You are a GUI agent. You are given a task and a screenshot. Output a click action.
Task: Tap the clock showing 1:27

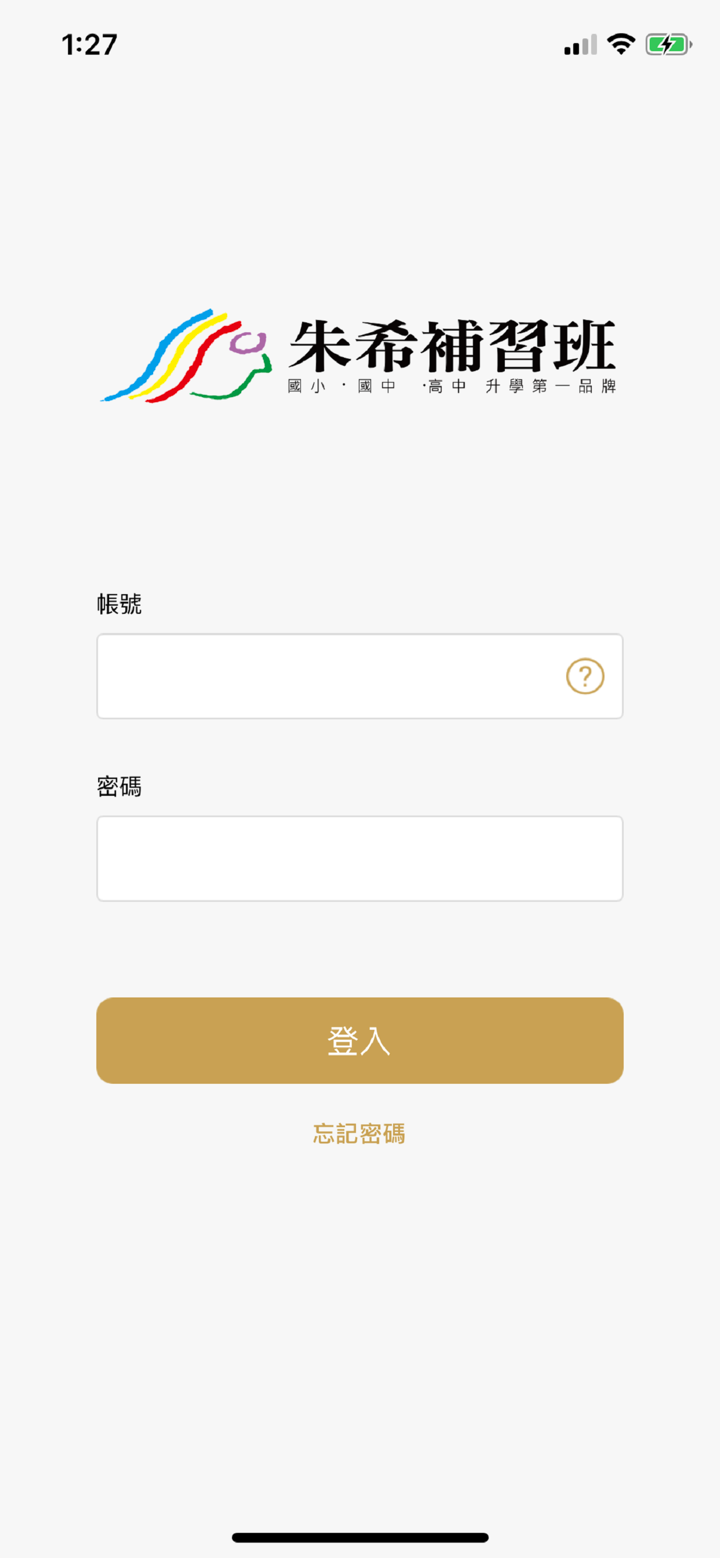point(89,44)
